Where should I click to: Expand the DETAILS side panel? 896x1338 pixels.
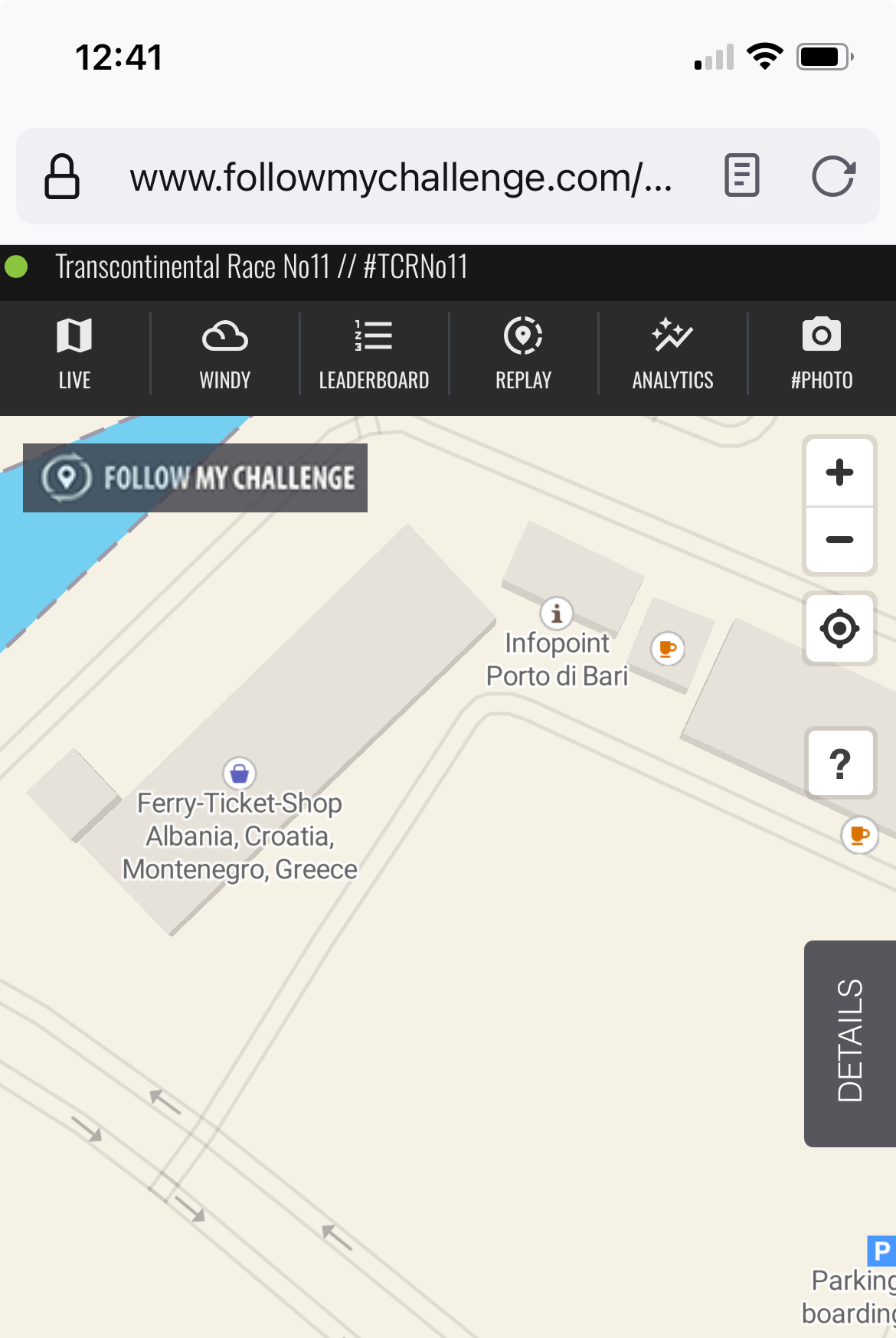(850, 1042)
